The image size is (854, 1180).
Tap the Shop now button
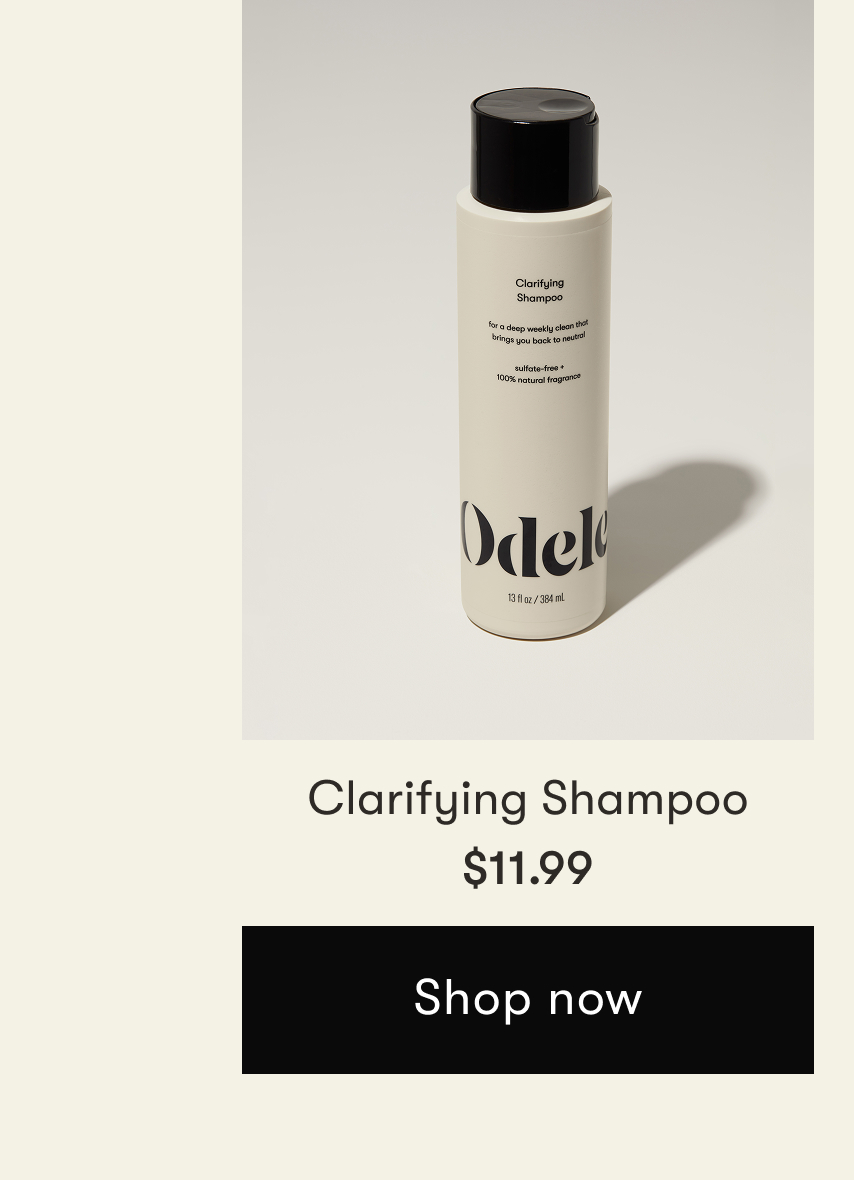tap(527, 999)
